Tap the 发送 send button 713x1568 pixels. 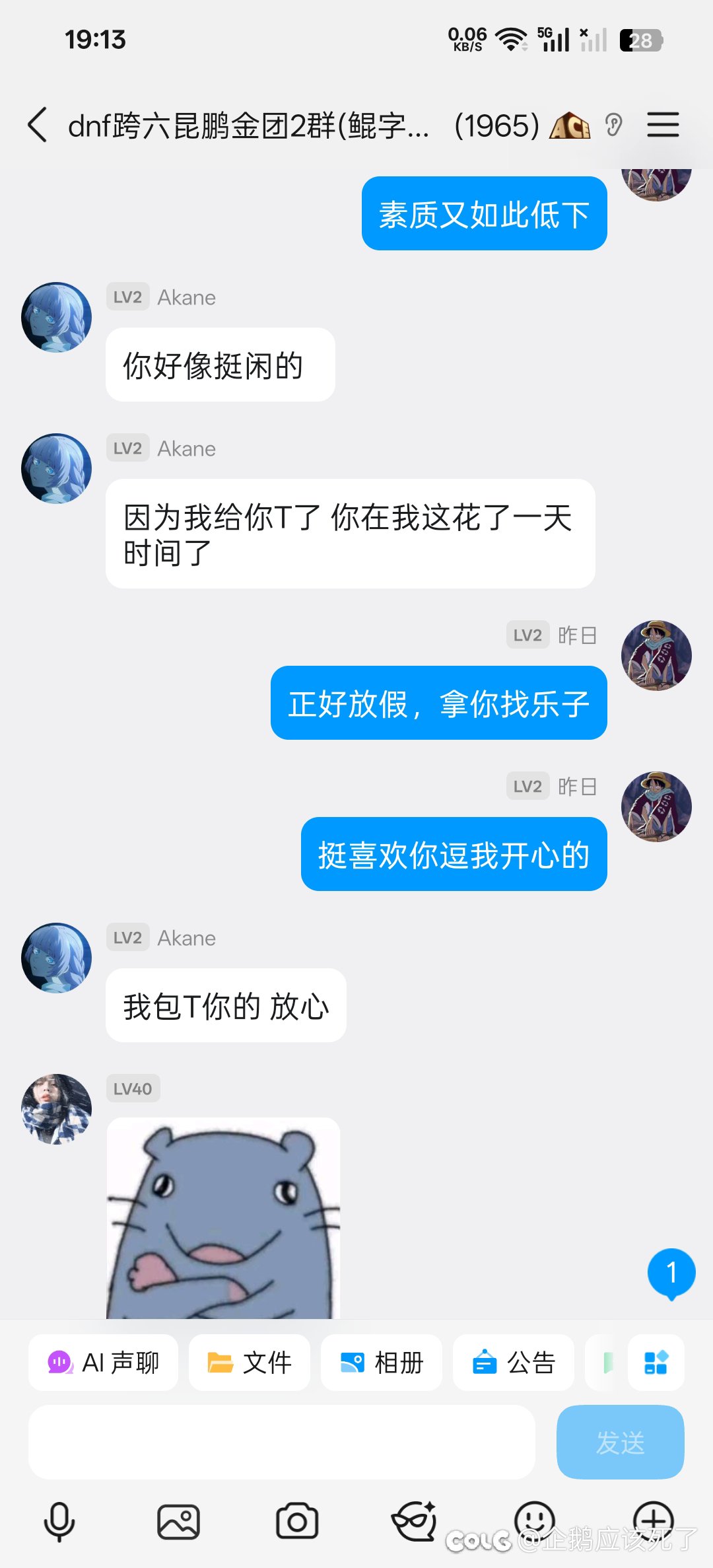[620, 1441]
